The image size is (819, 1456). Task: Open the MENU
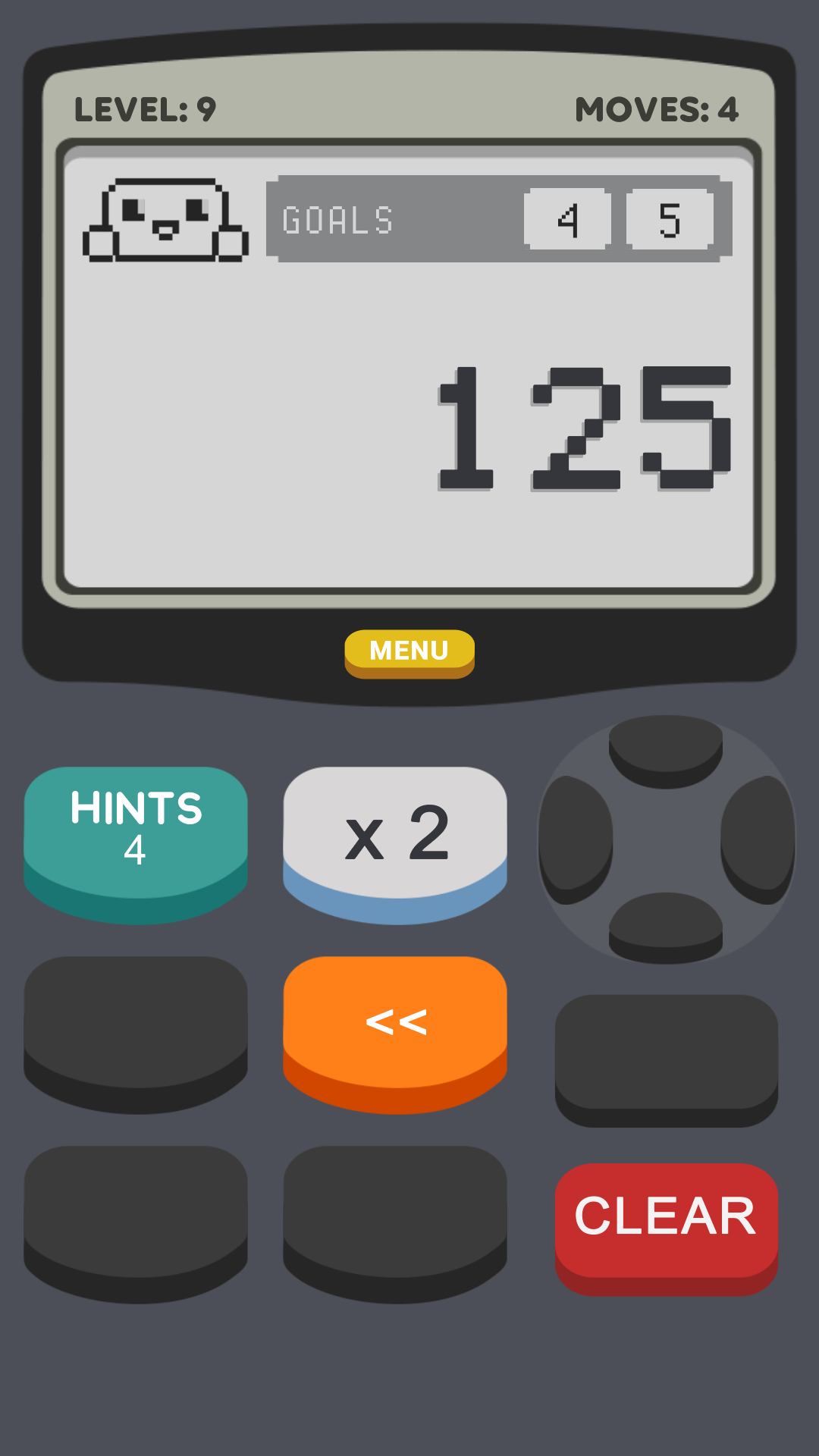[409, 650]
